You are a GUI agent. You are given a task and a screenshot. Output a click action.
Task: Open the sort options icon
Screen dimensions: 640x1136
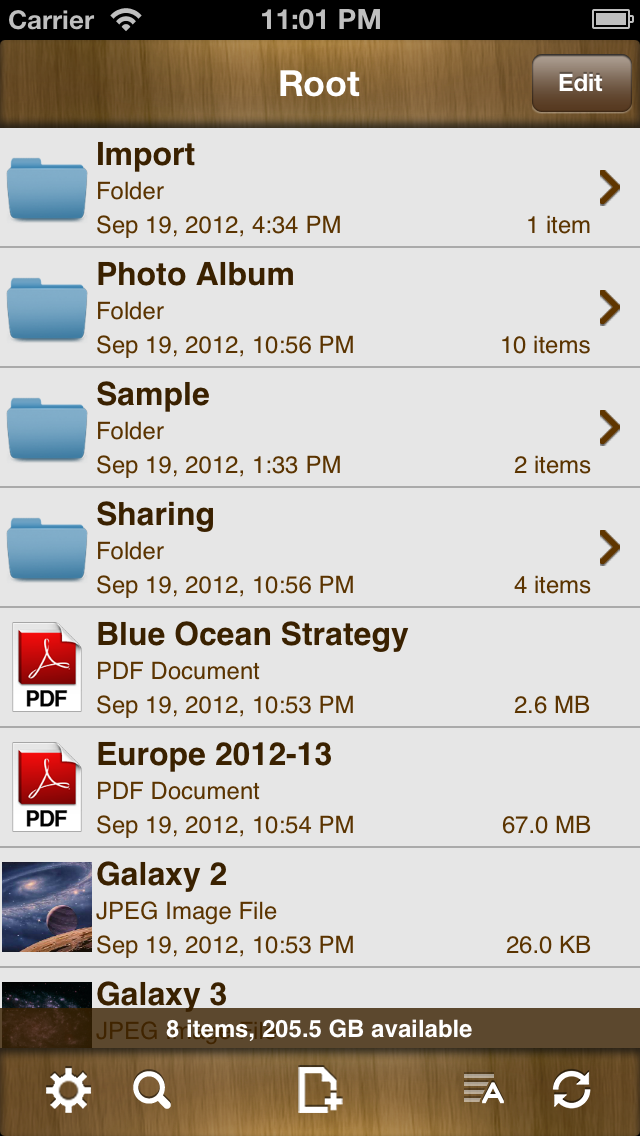pyautogui.click(x=484, y=1090)
